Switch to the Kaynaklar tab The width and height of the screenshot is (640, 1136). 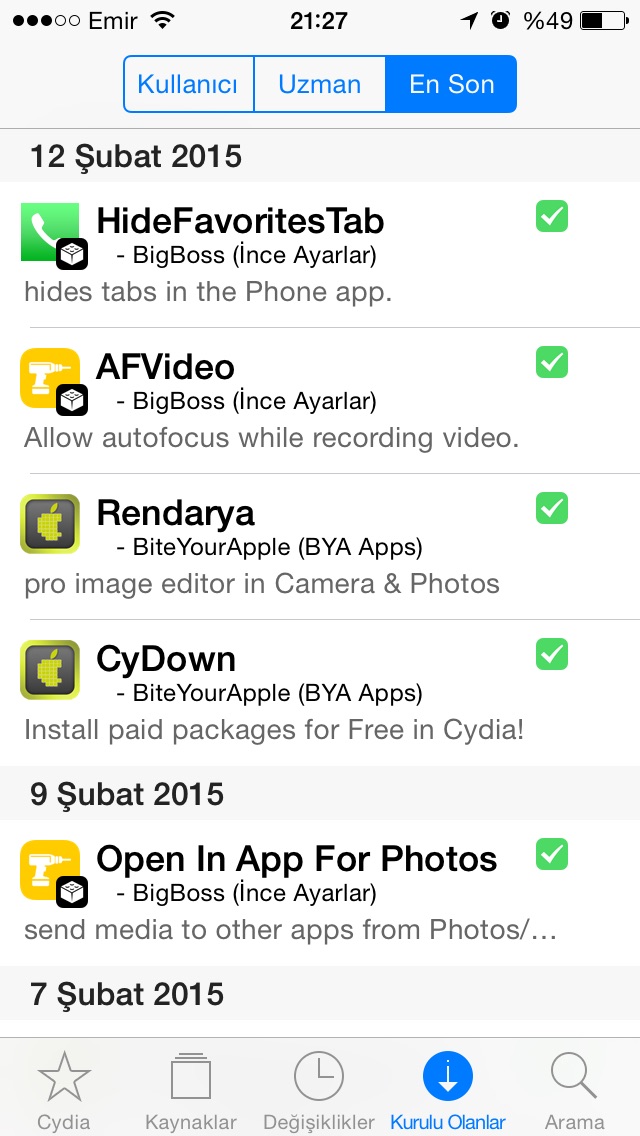pos(191,1089)
